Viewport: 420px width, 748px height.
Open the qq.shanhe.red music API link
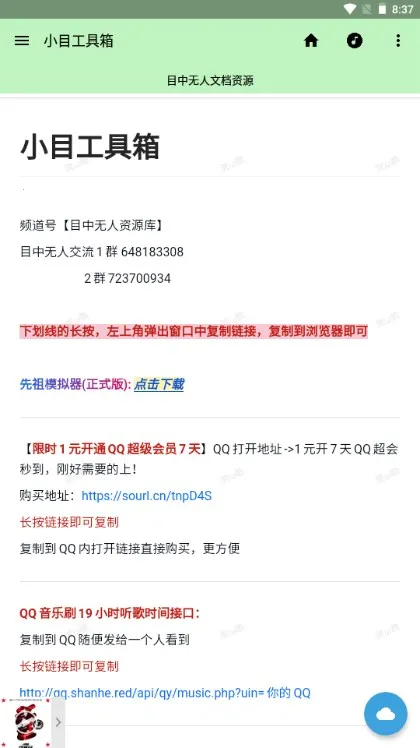(x=165, y=693)
